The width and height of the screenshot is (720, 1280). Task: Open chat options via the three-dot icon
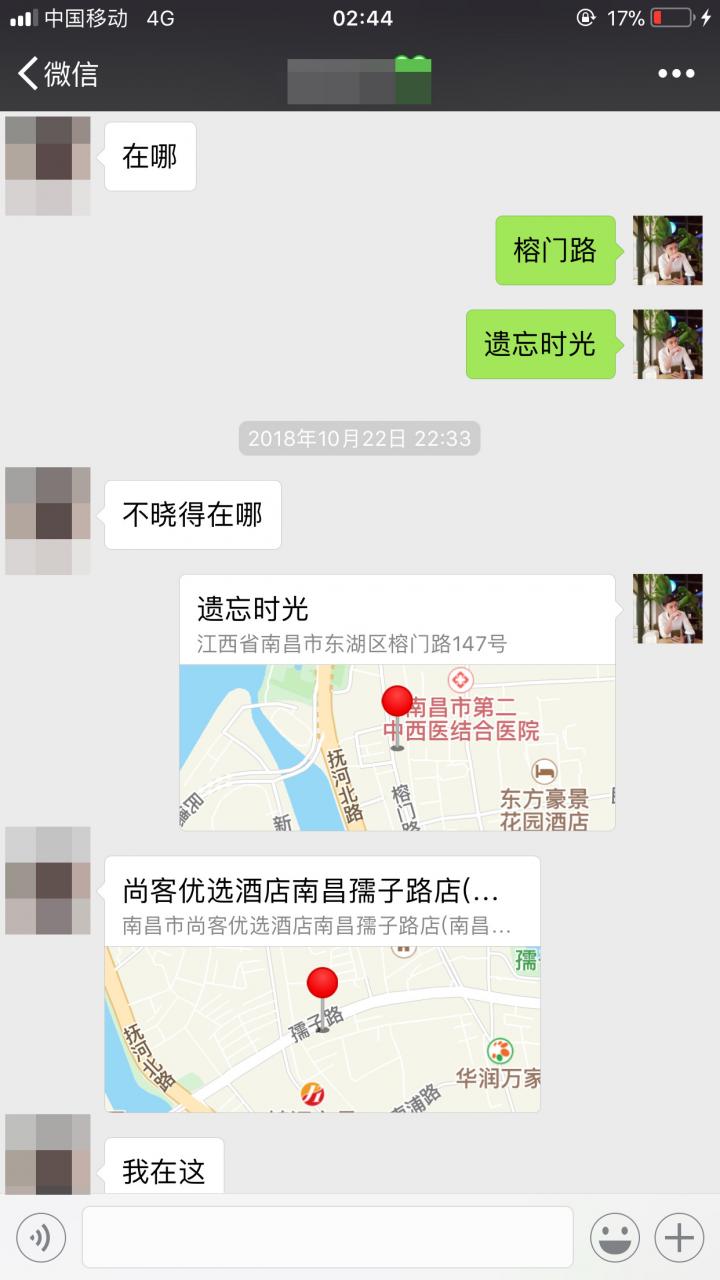676,72
